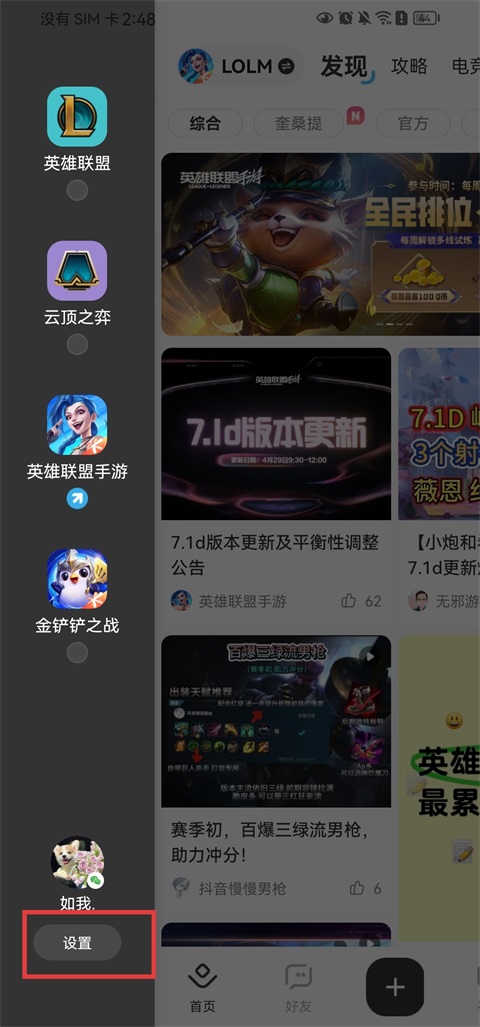Tap the LOLM game switcher

[238, 66]
